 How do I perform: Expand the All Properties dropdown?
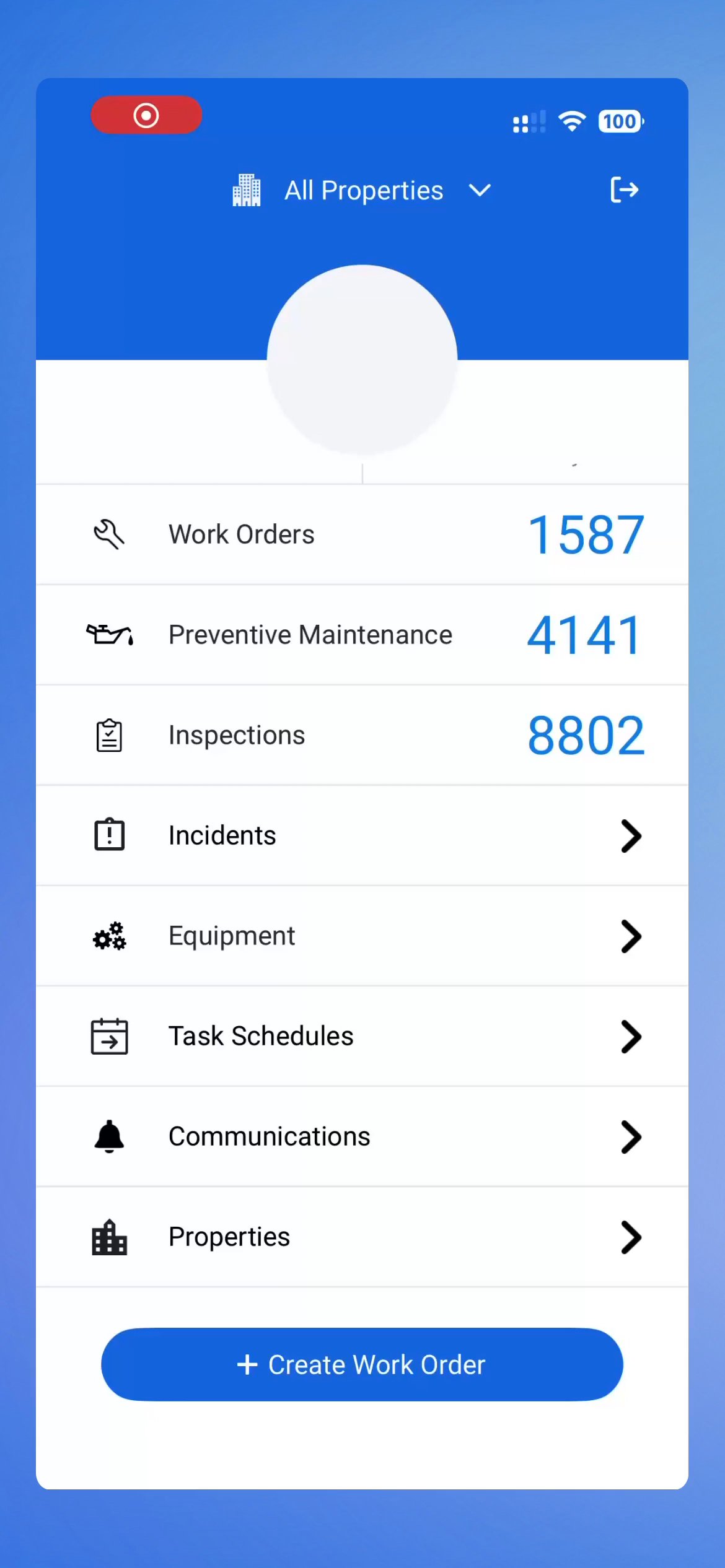coord(363,190)
